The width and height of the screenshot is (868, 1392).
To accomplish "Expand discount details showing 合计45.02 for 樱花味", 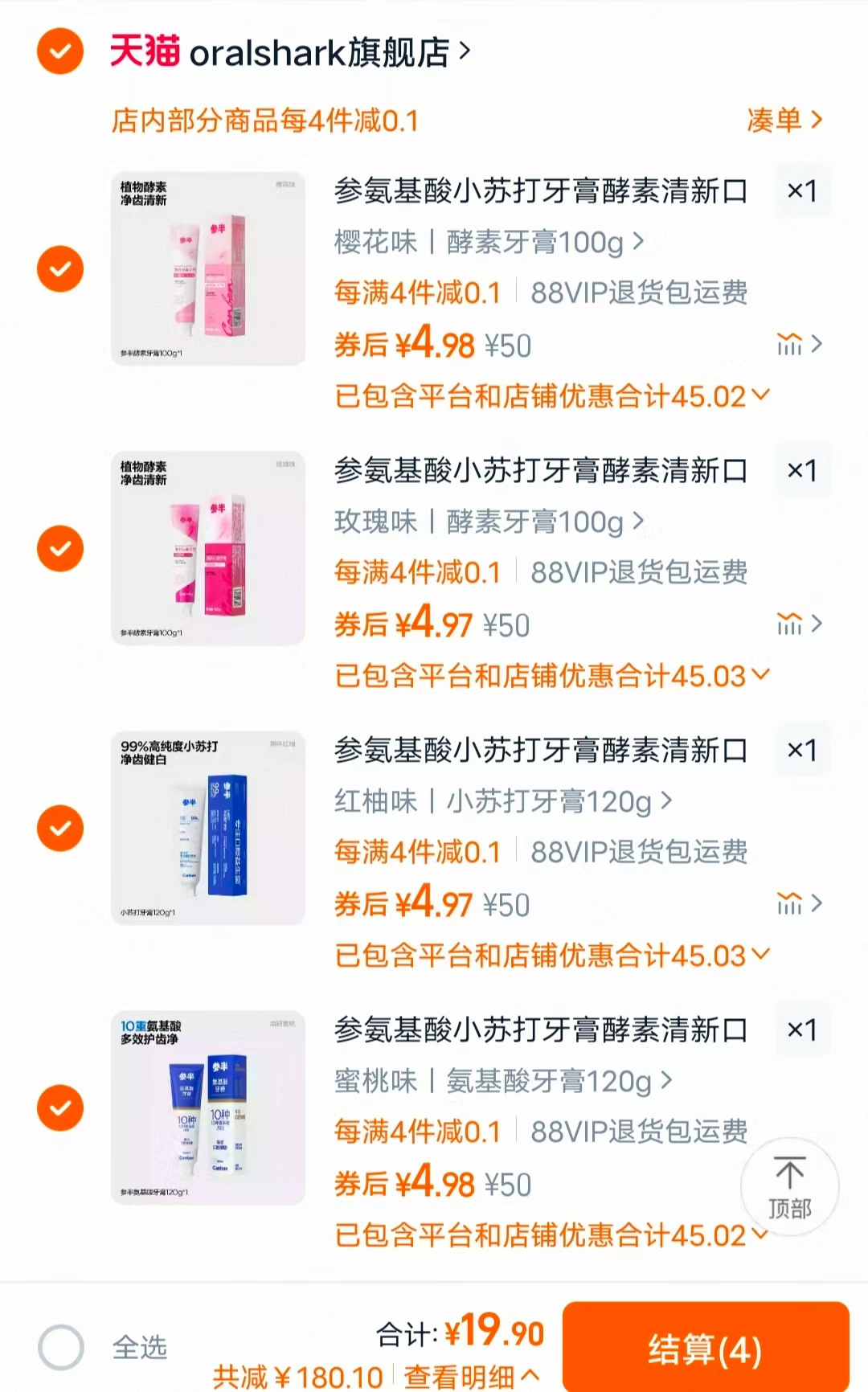I will pyautogui.click(x=547, y=394).
